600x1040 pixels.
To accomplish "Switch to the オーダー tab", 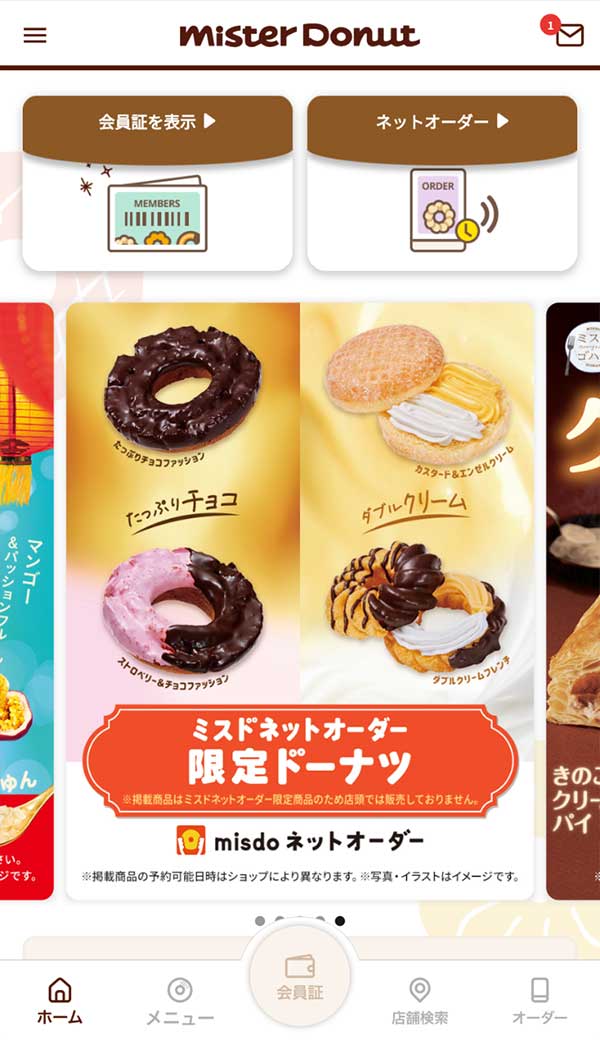I will point(540,1001).
